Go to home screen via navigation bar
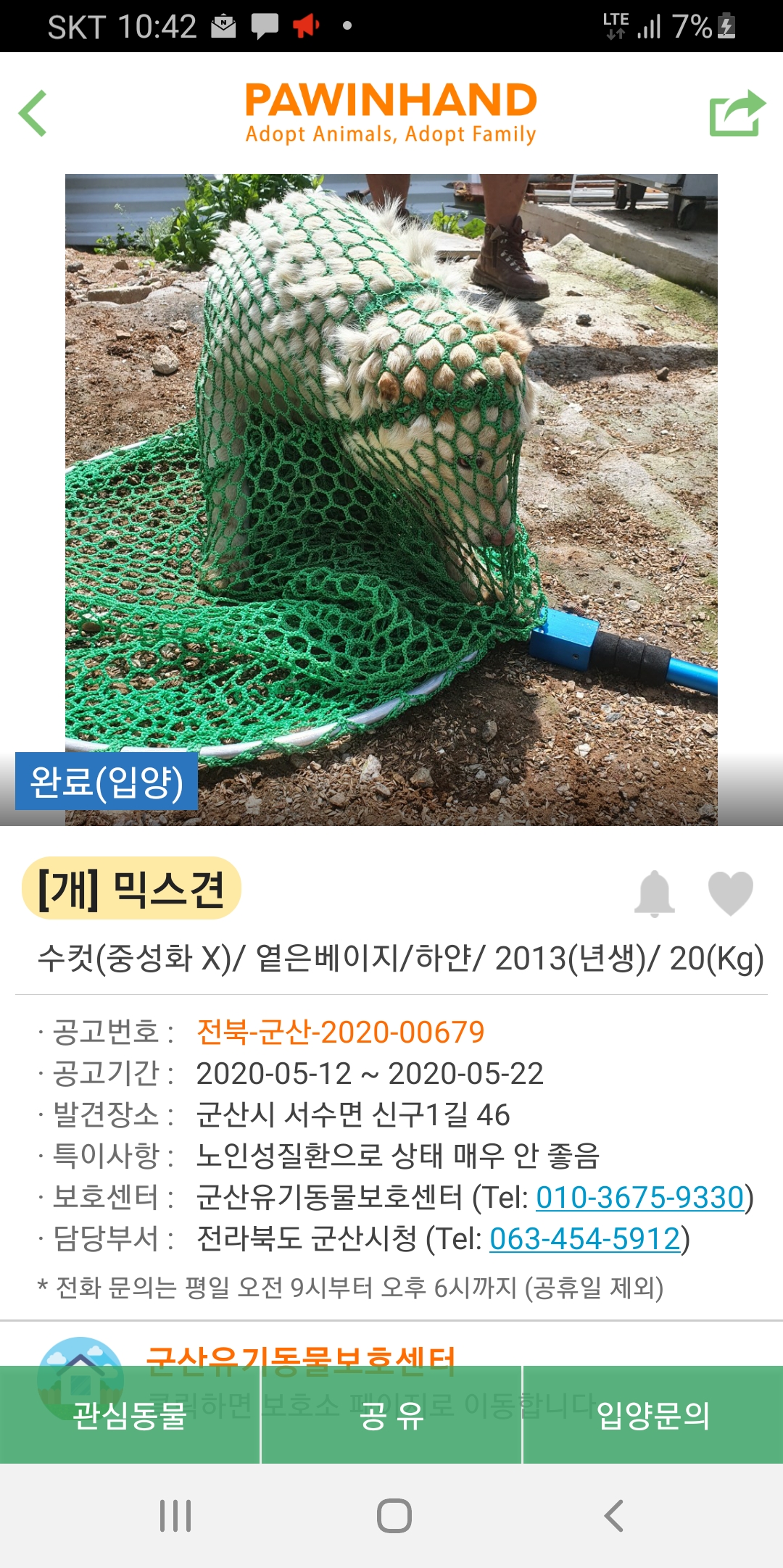Viewport: 783px width, 1568px height. pos(394,1516)
